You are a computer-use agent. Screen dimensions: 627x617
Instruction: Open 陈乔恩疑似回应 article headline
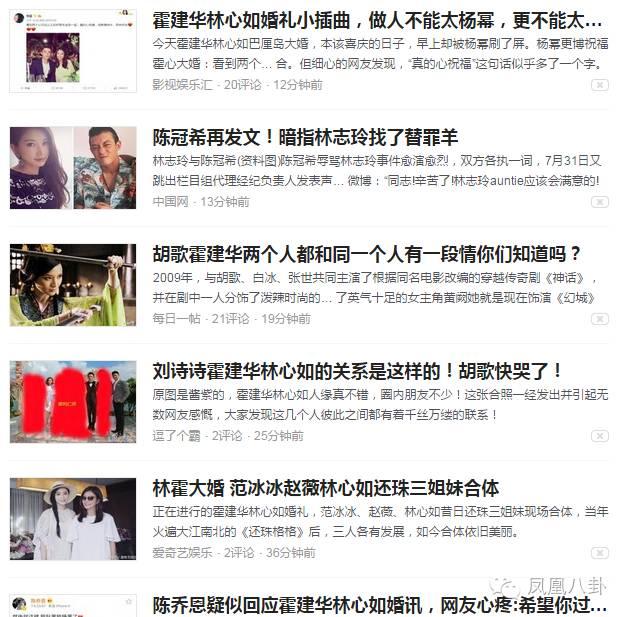[x=378, y=605]
